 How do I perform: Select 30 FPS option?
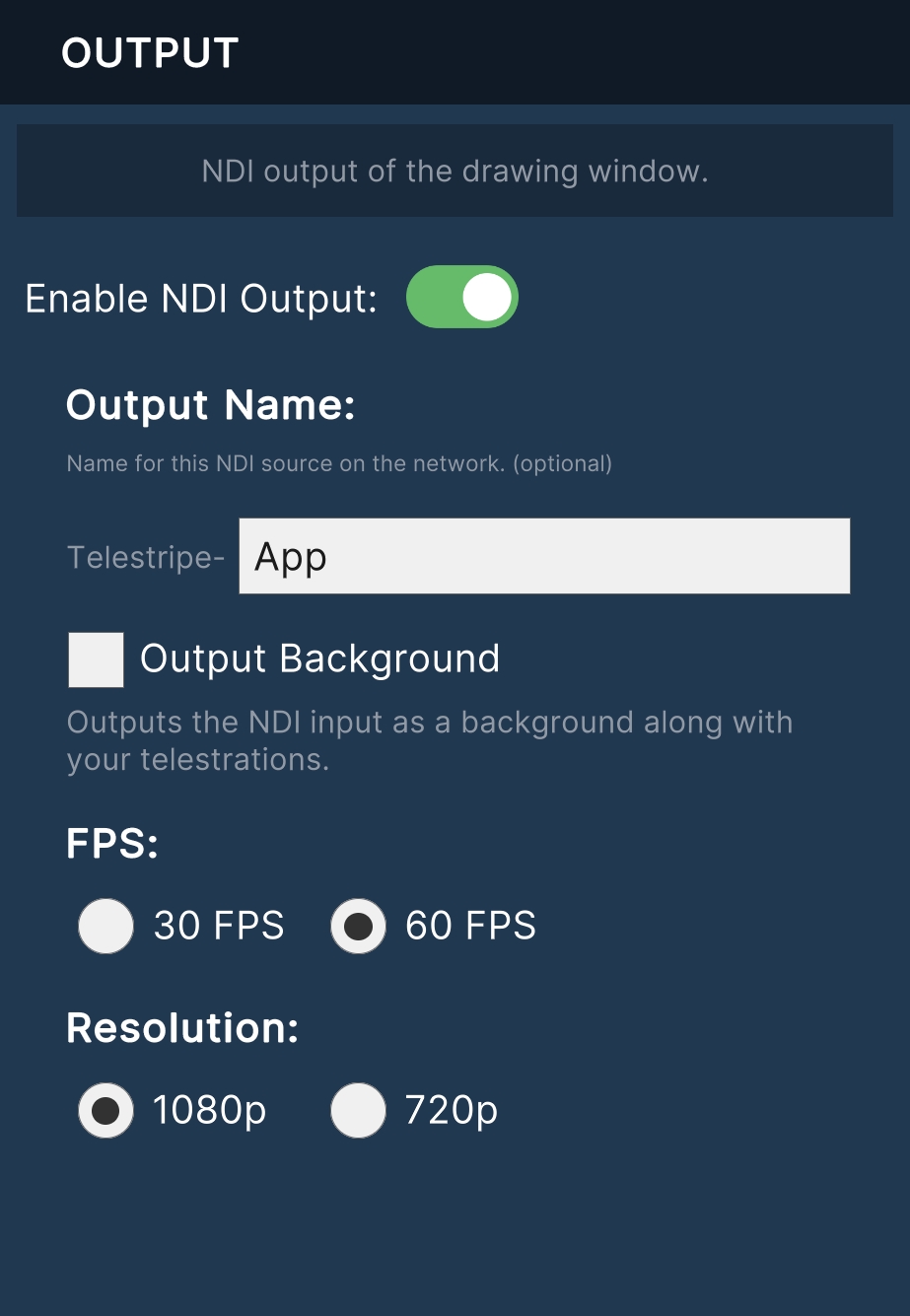tap(105, 926)
